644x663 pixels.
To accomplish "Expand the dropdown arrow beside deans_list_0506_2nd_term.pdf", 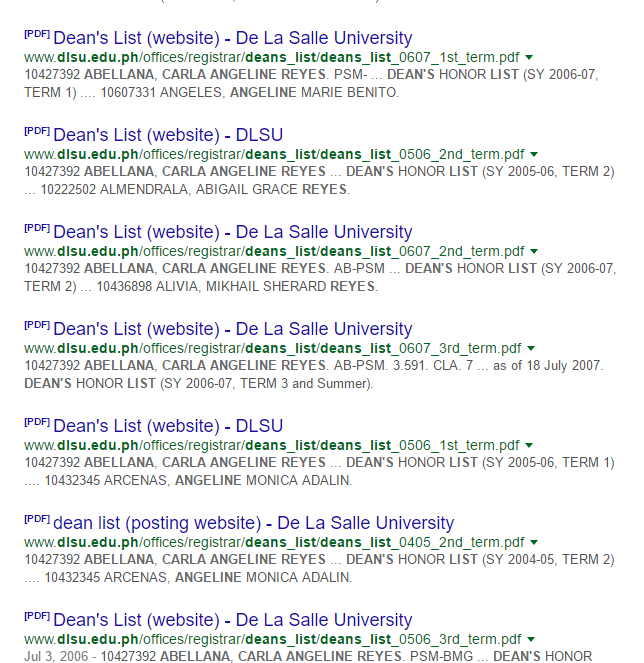I will 534,154.
